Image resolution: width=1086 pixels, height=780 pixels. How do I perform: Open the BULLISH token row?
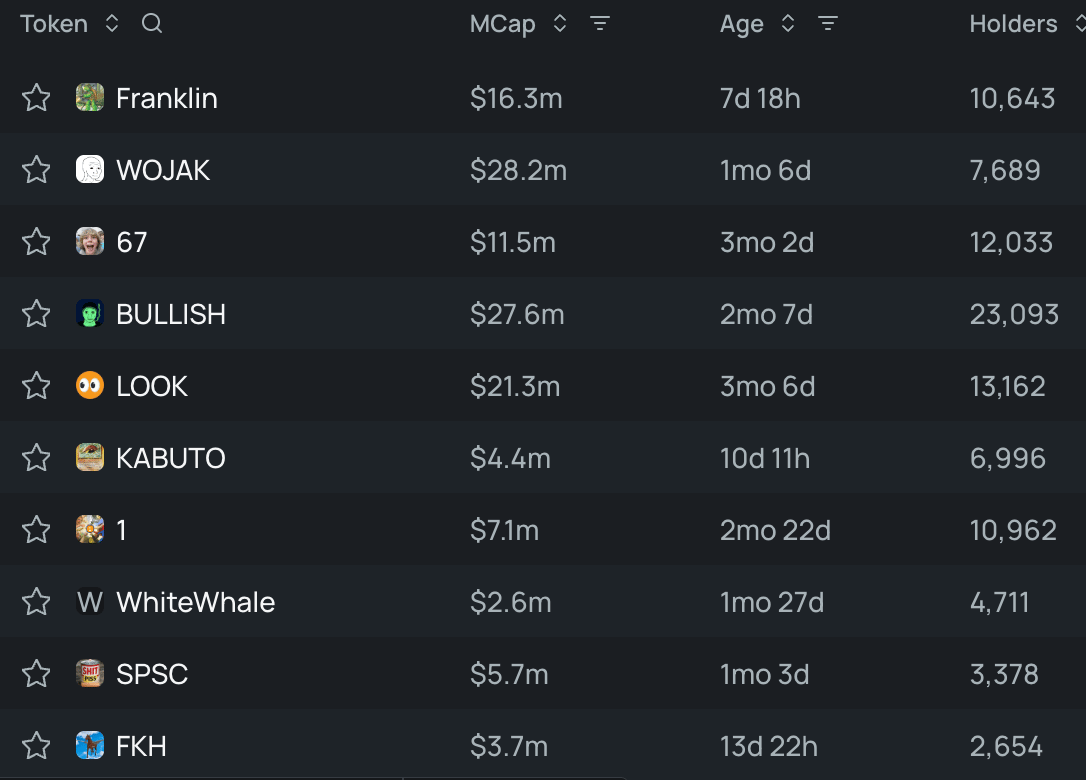[x=171, y=314]
